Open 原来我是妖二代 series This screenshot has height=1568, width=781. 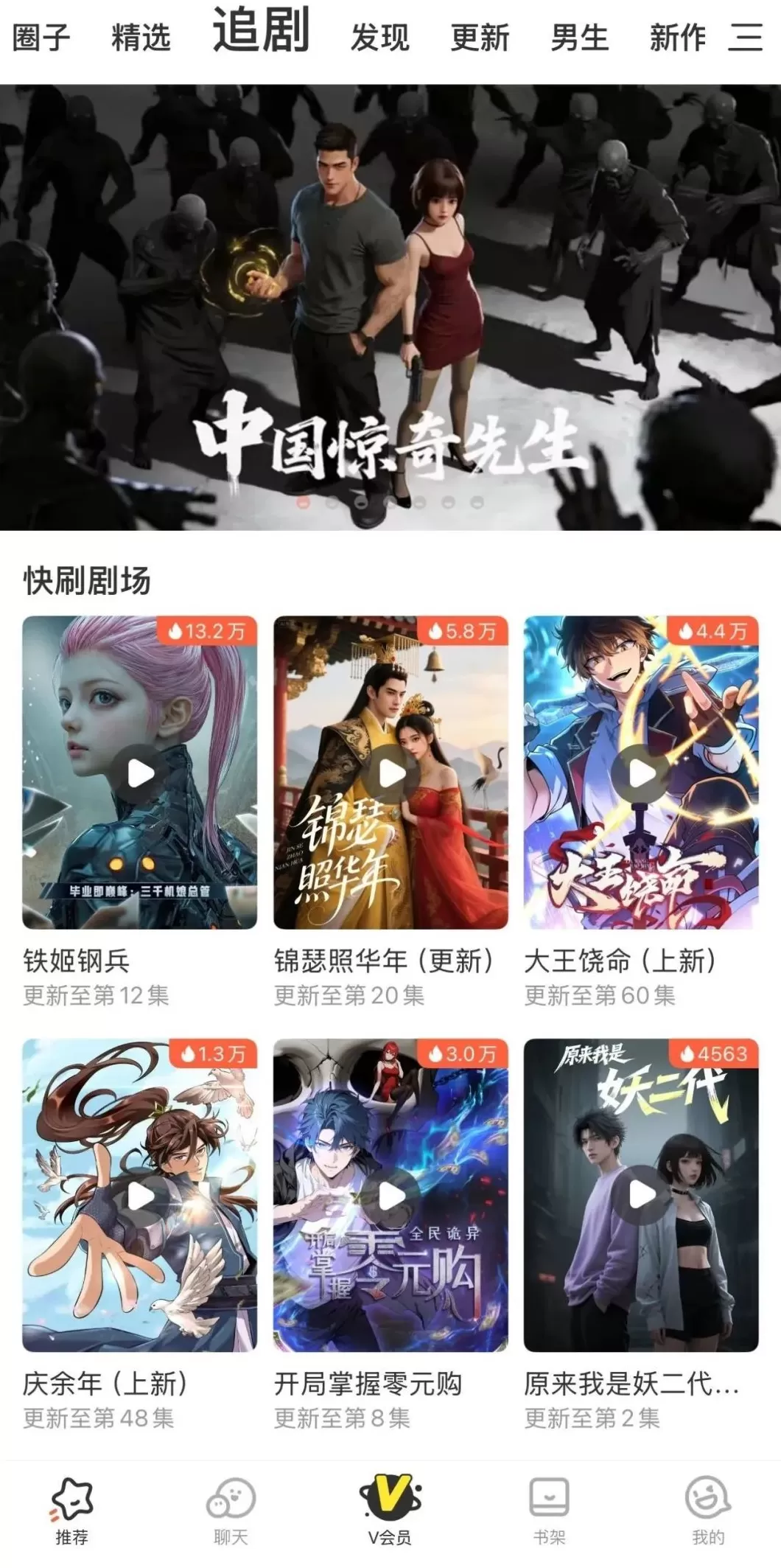641,1195
